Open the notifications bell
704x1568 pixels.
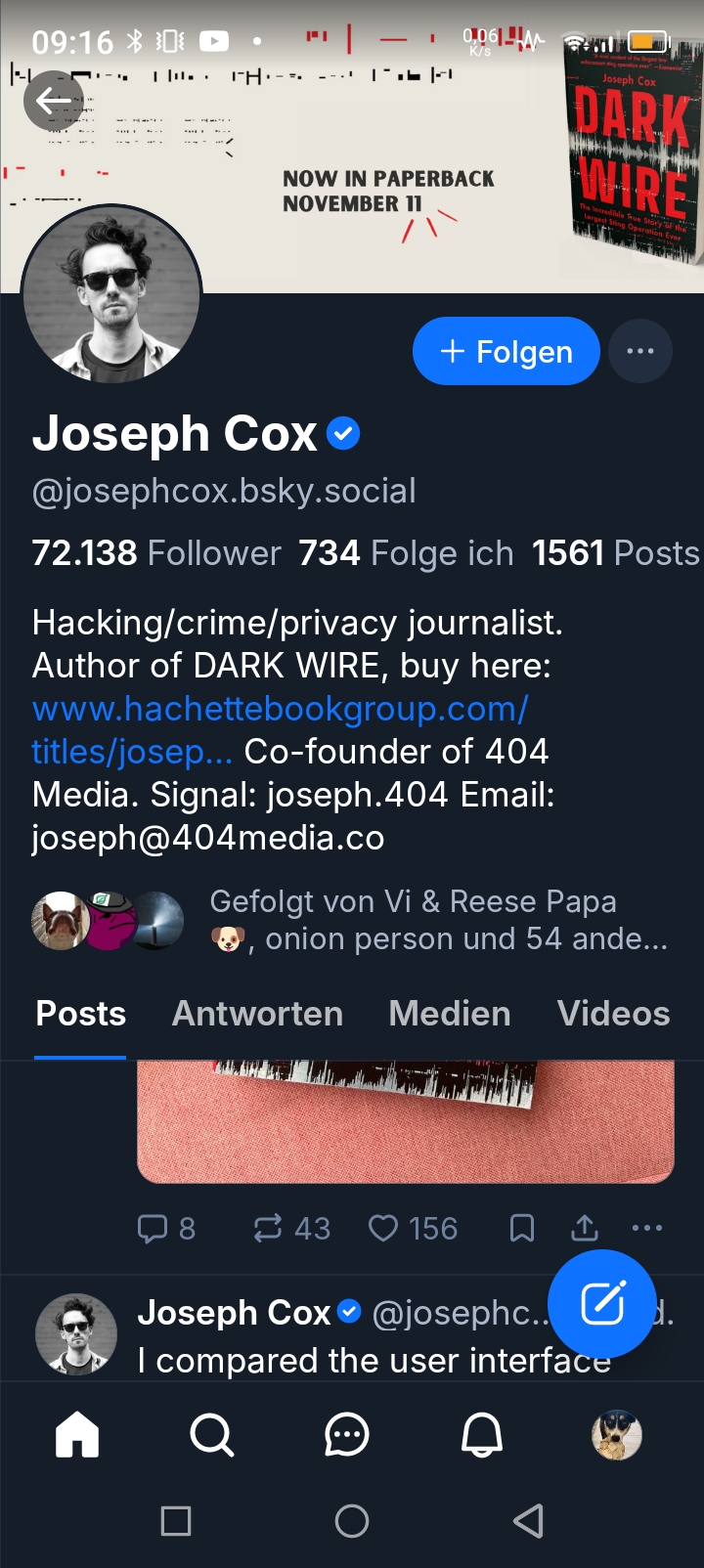tap(482, 1435)
